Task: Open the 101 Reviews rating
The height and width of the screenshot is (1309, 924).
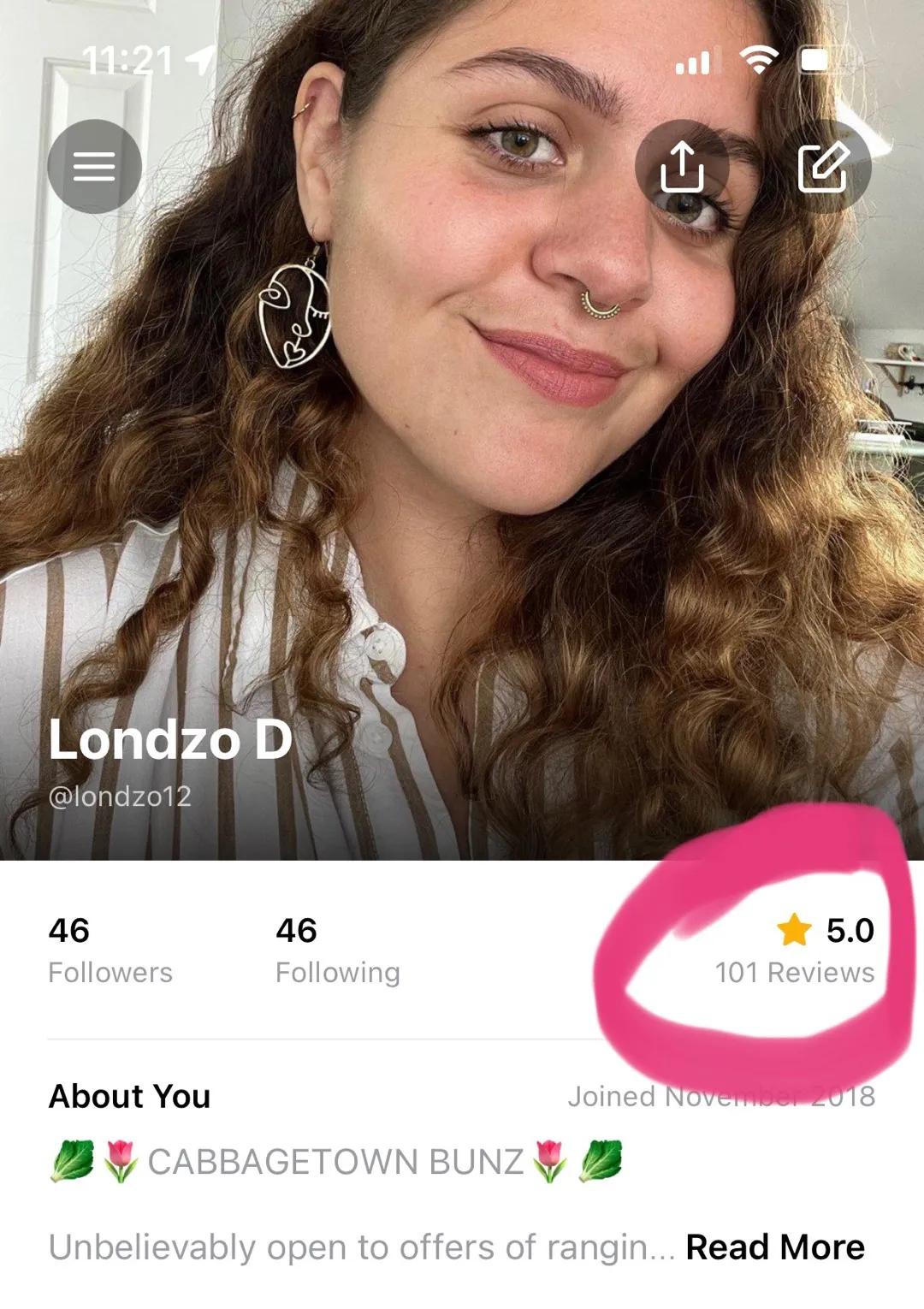Action: tap(795, 951)
